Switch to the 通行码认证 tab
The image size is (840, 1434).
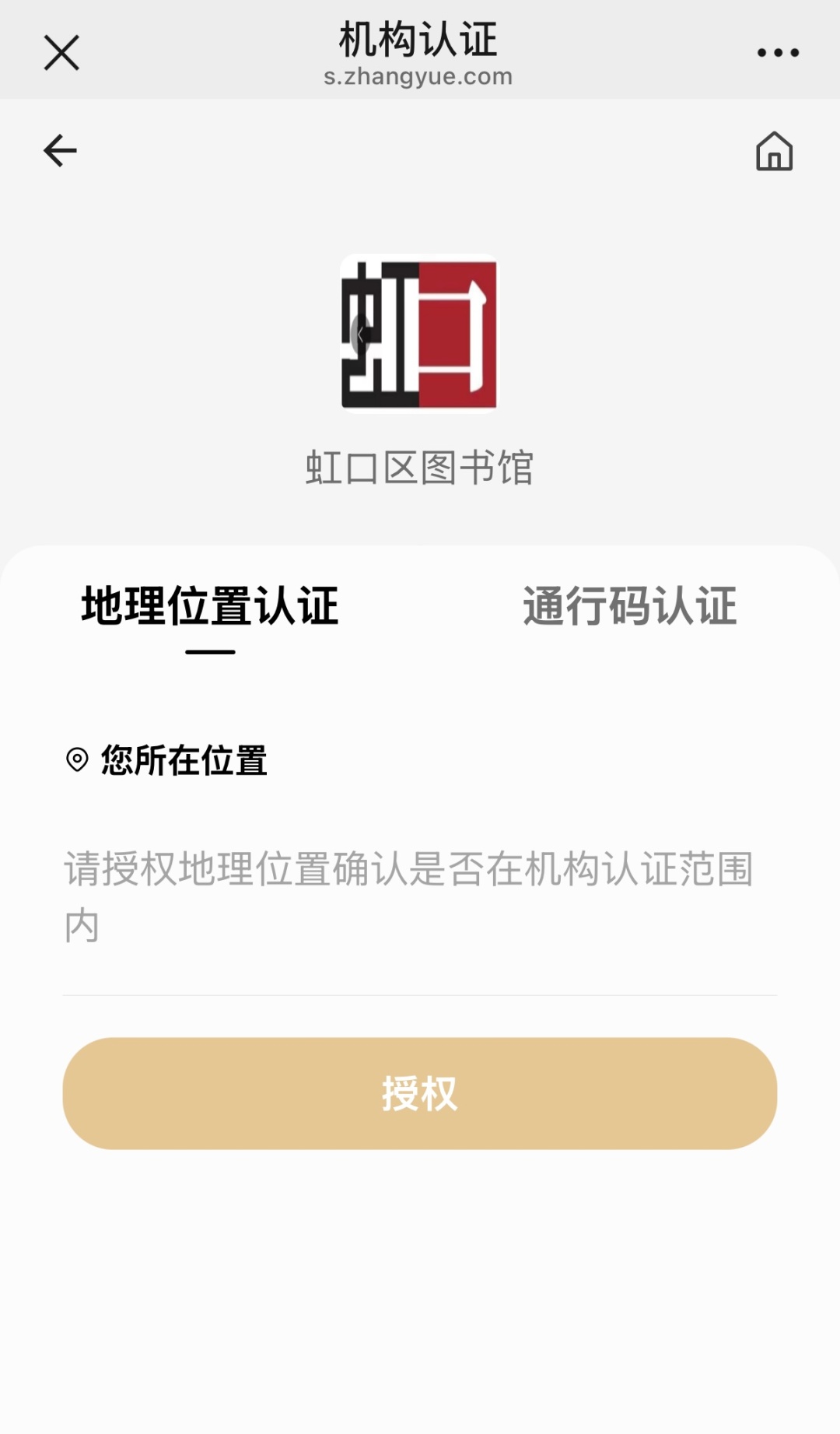(630, 606)
